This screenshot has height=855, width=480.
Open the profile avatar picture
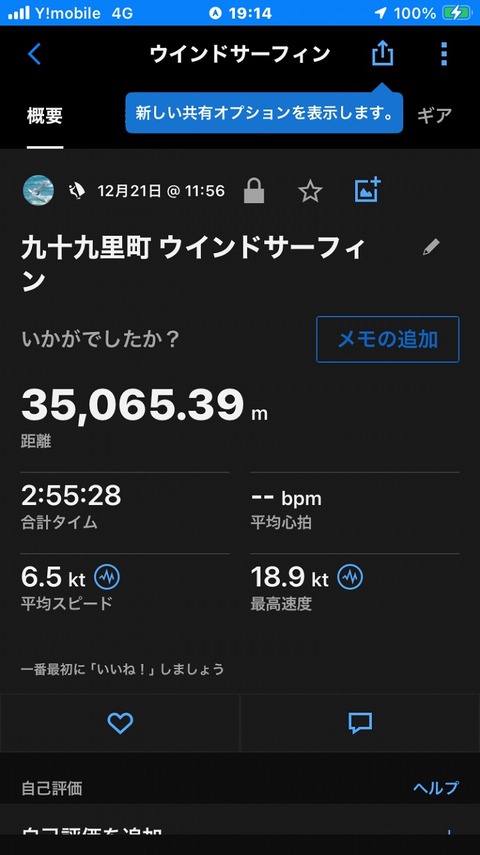[38, 190]
